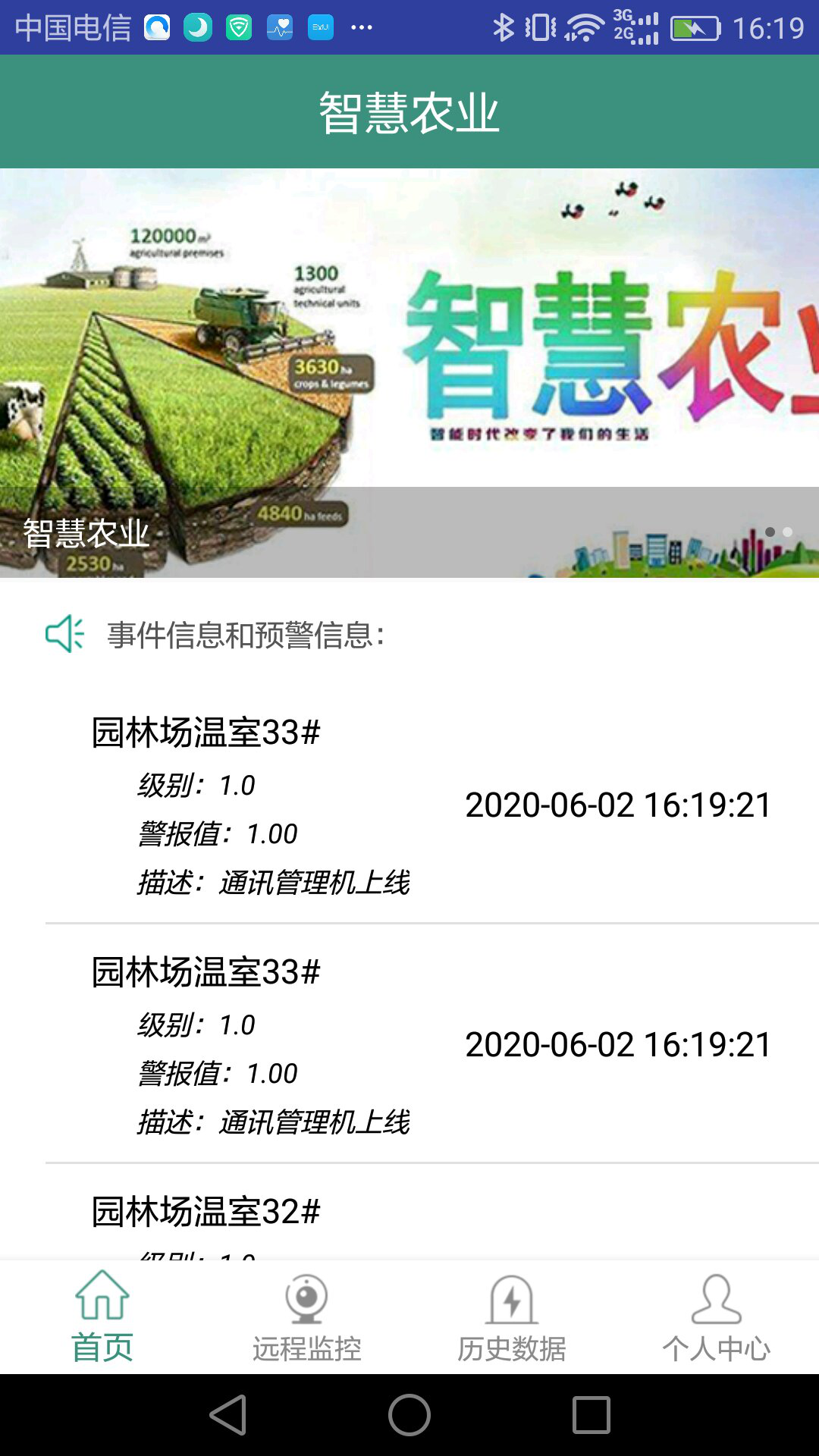Image resolution: width=819 pixels, height=1456 pixels.
Task: Open the 园林场温室32# event entry
Action: (206, 1212)
